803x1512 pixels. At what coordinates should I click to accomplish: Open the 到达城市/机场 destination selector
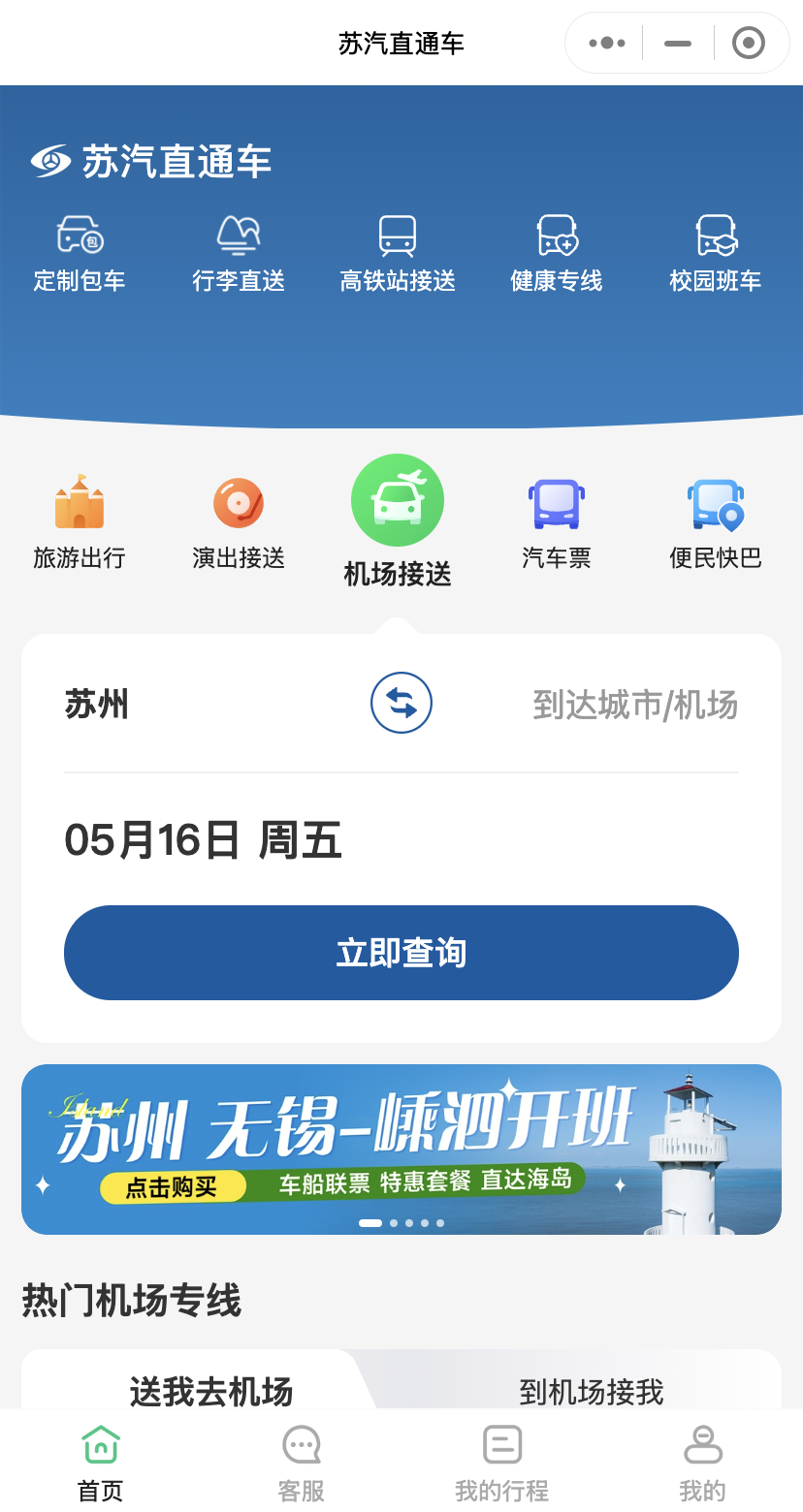tap(635, 704)
